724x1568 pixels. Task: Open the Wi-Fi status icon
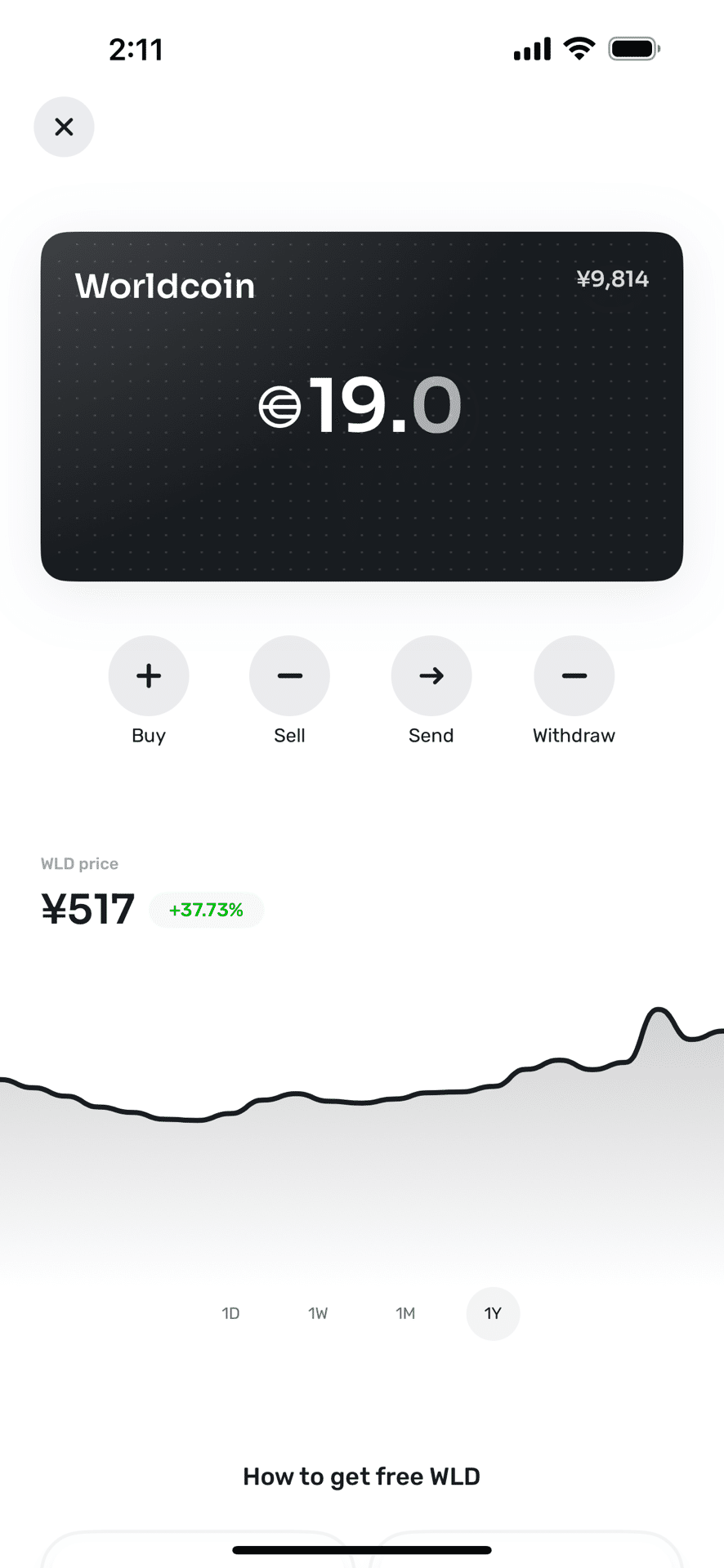[x=579, y=48]
